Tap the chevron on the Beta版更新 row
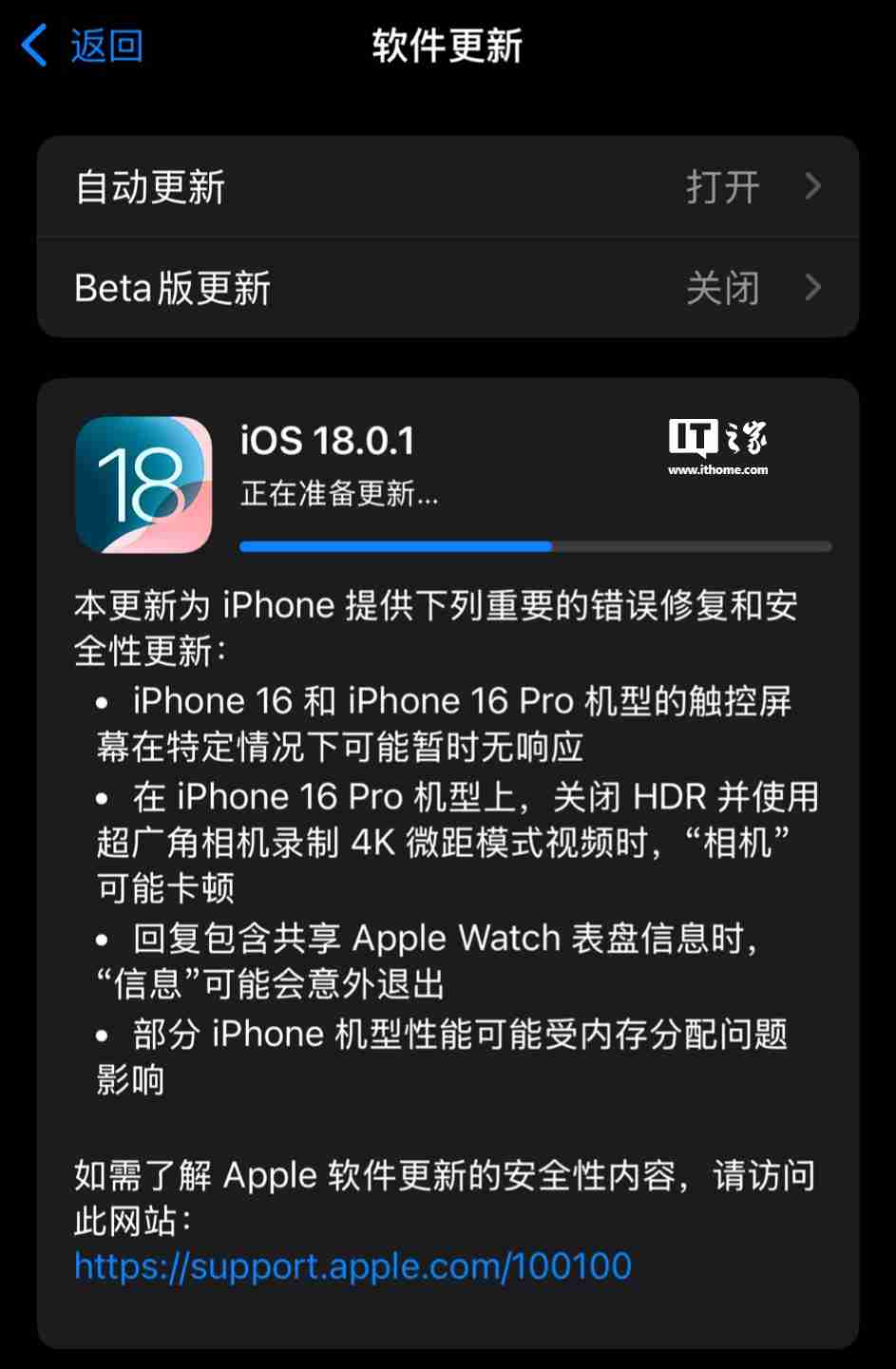This screenshot has height=1369, width=896. pos(812,287)
